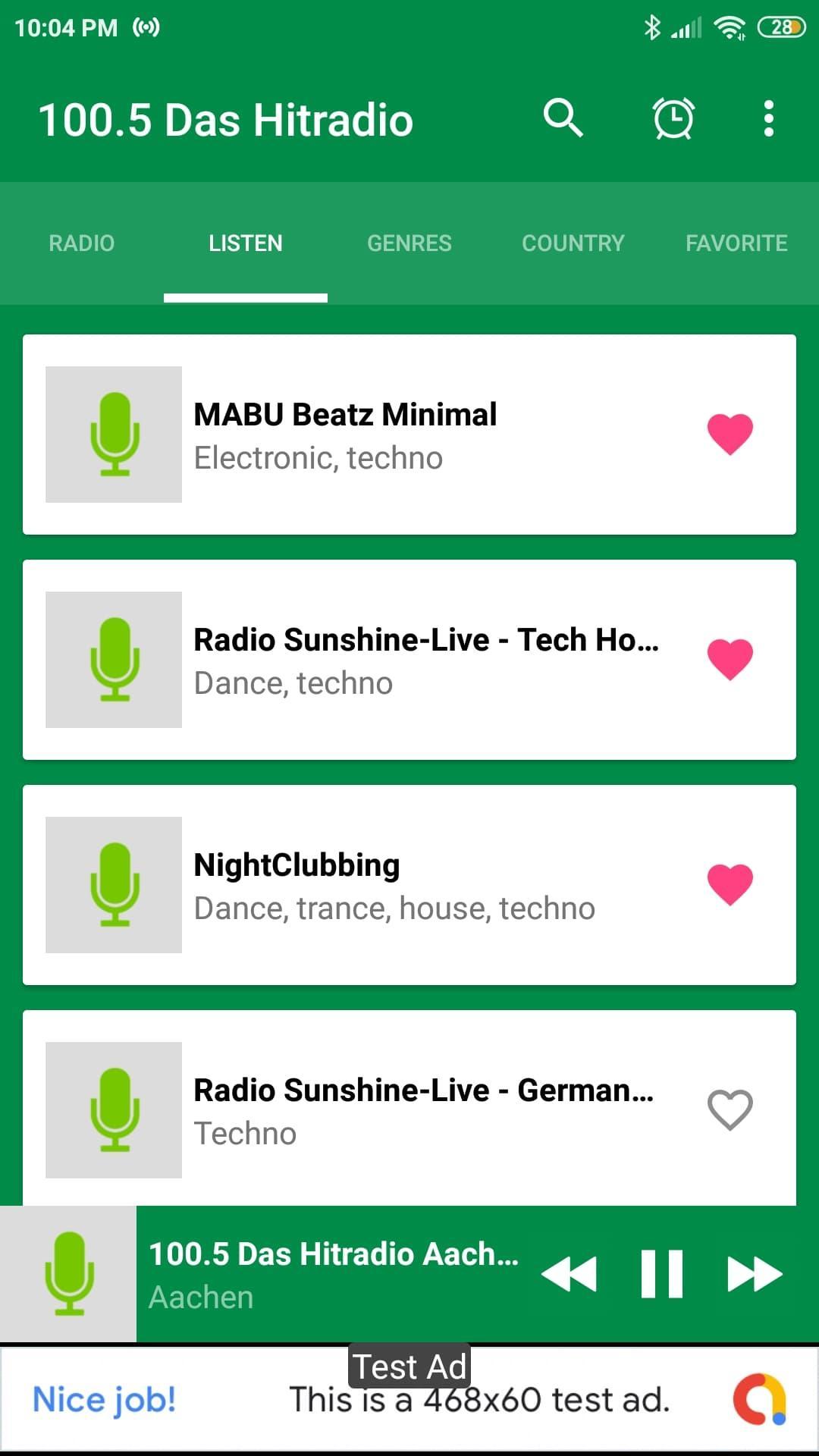The image size is (819, 1456).
Task: Switch to the Genres tab
Action: click(x=409, y=243)
